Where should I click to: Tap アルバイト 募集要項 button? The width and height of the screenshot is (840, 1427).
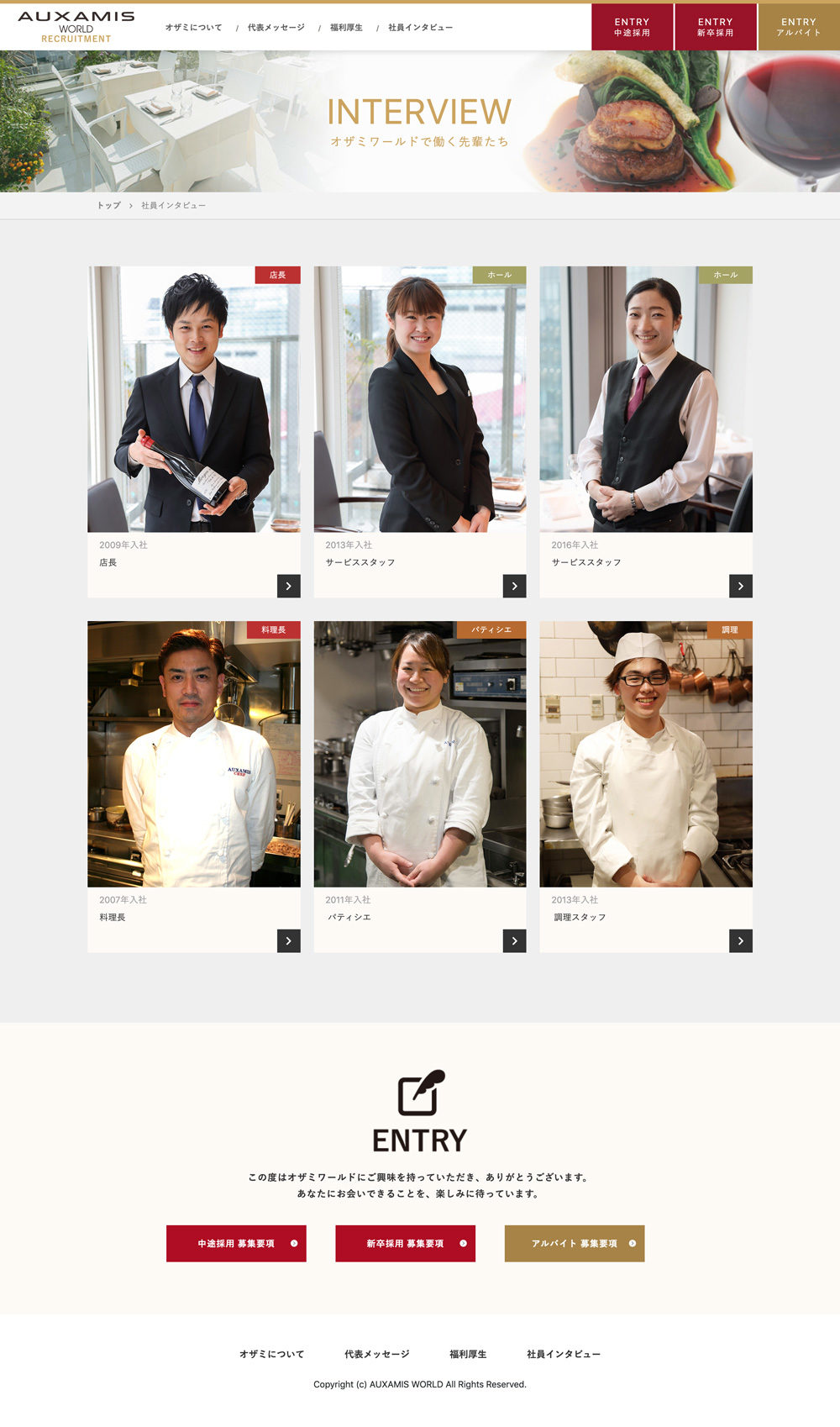click(575, 1243)
